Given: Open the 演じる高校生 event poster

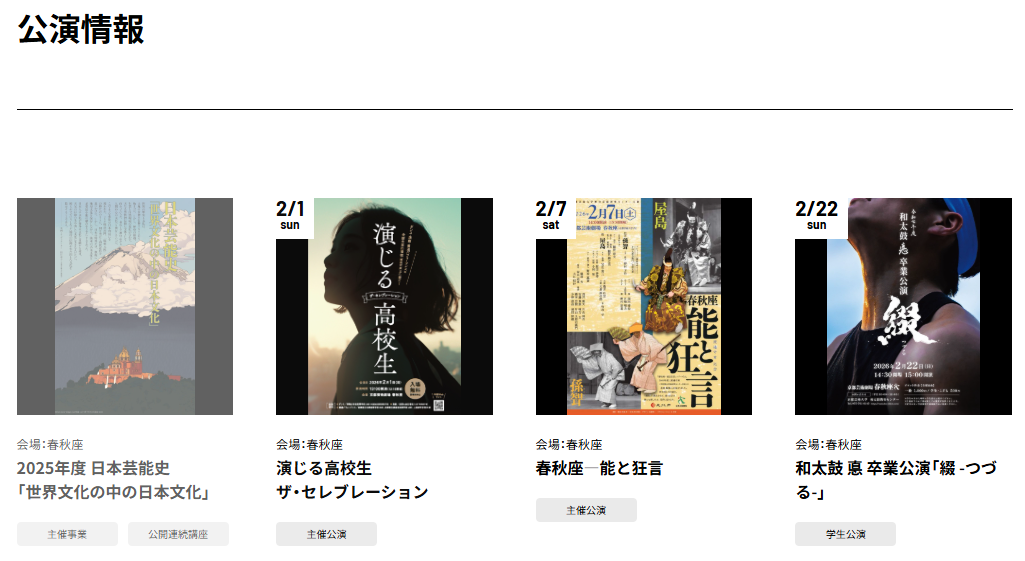Looking at the screenshot, I should [384, 306].
